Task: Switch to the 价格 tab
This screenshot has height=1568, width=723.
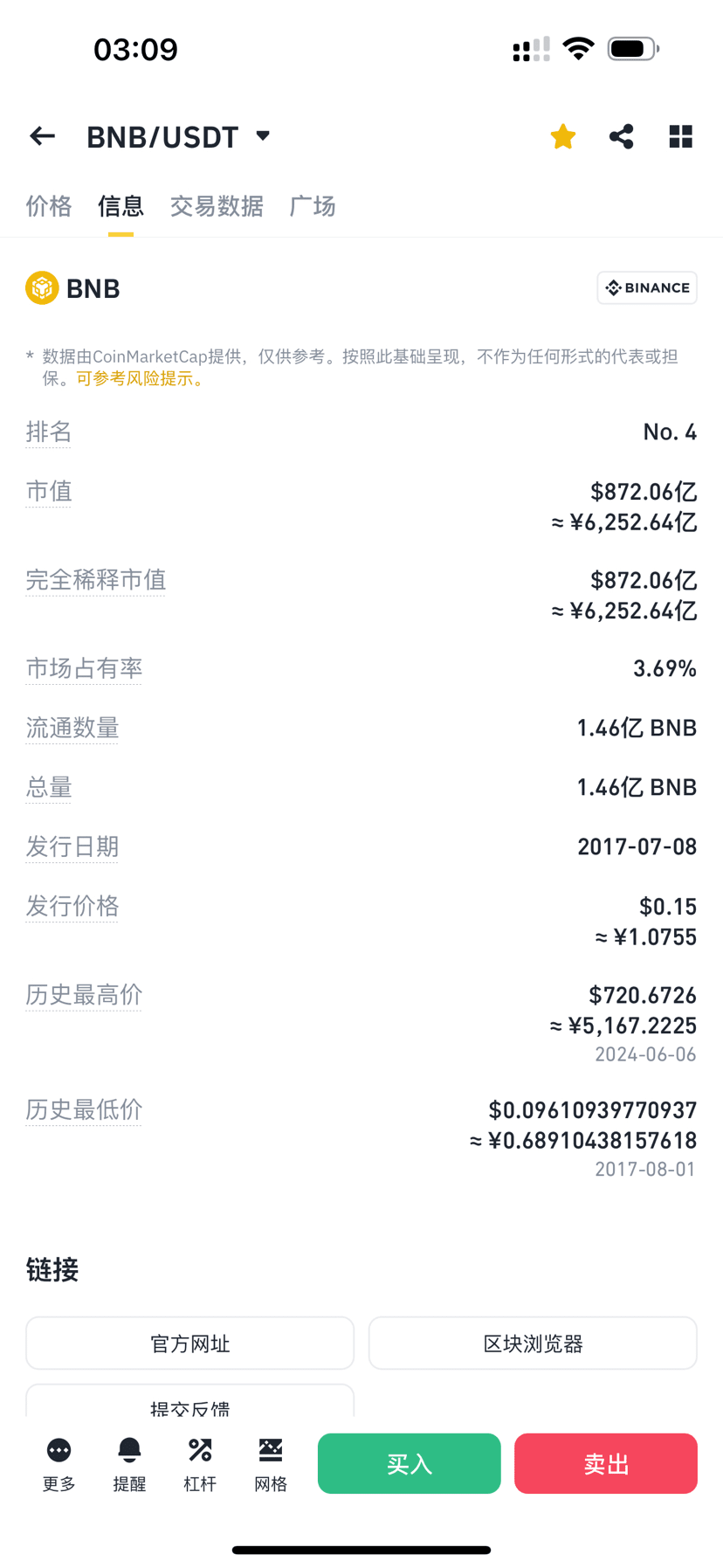Action: [49, 206]
